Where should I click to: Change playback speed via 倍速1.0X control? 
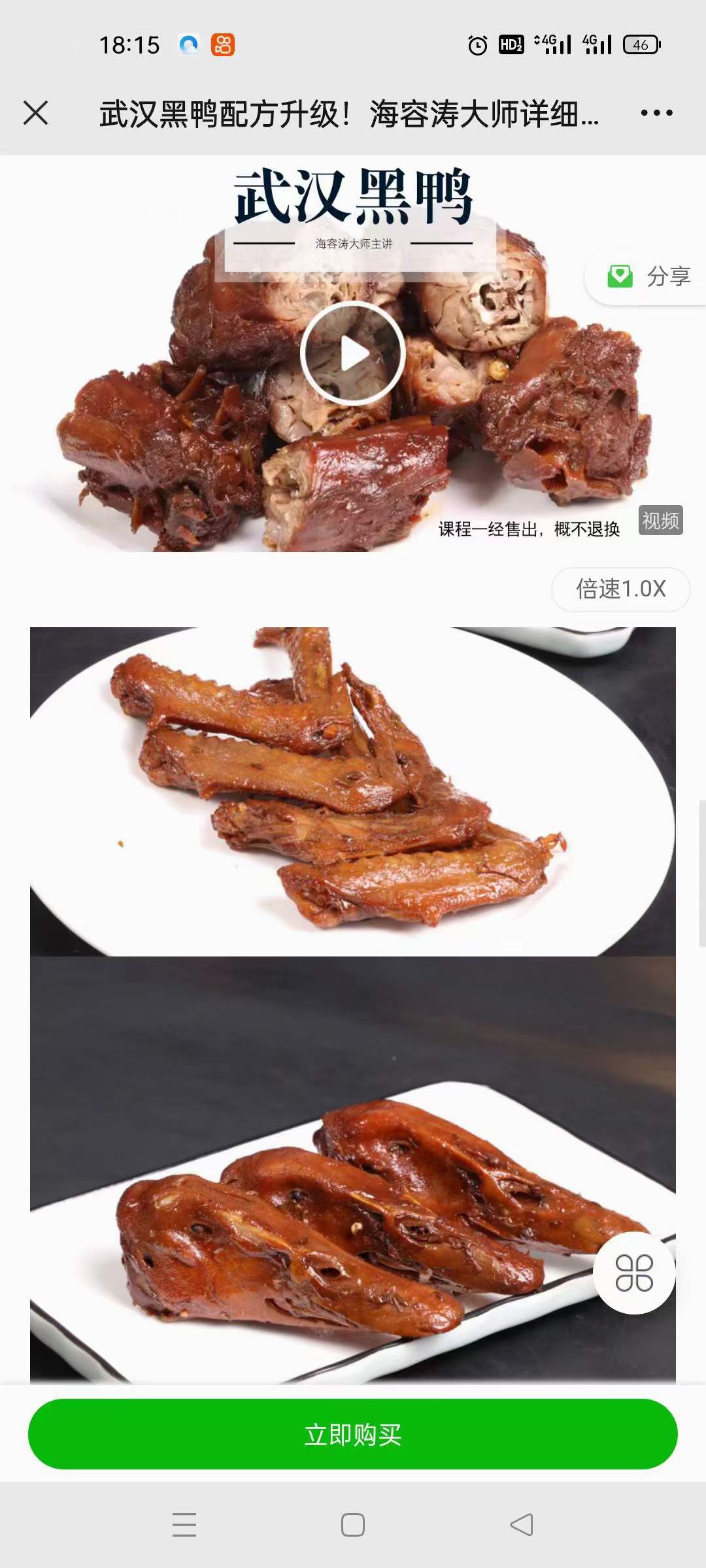[x=620, y=589]
